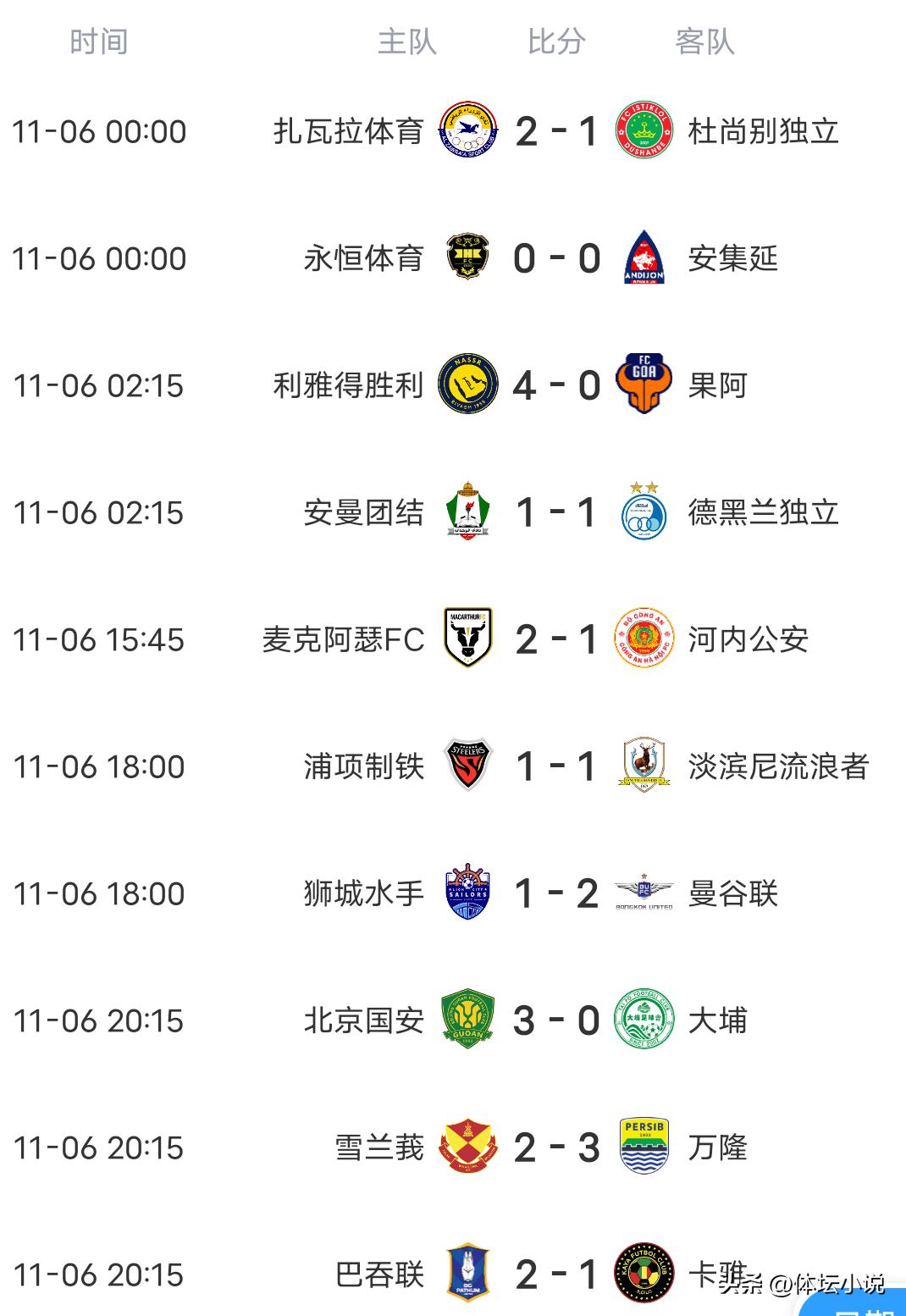Viewport: 906px width, 1316px height.
Task: Select the 安曼团结 vs 德黑兰独立 match
Action: click(556, 512)
